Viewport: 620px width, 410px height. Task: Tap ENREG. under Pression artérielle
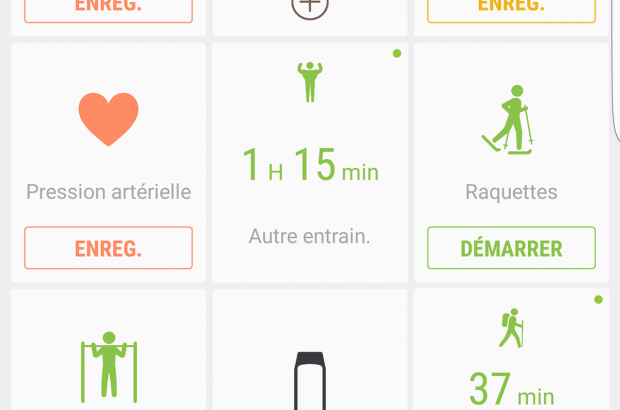pyautogui.click(x=108, y=248)
